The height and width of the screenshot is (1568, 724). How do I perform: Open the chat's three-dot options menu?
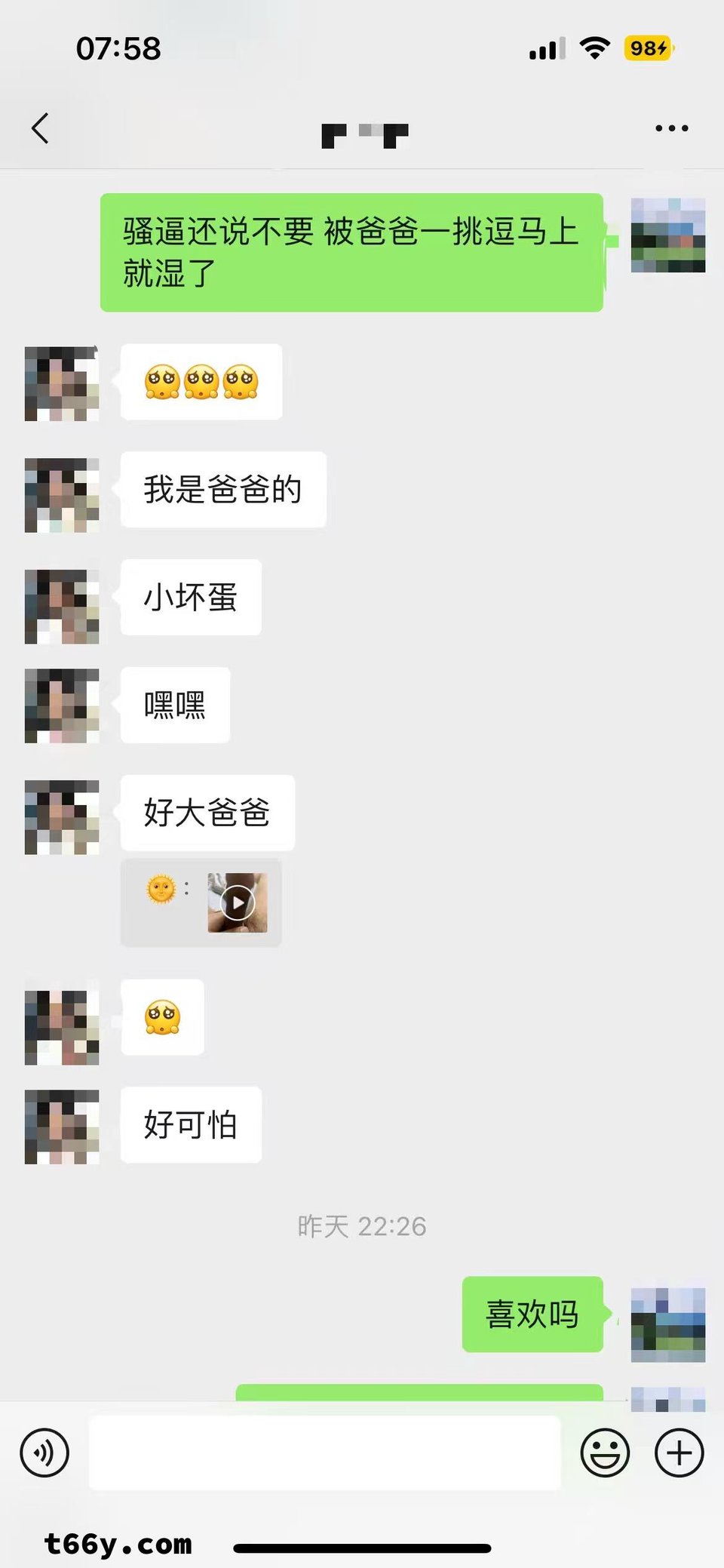click(671, 128)
